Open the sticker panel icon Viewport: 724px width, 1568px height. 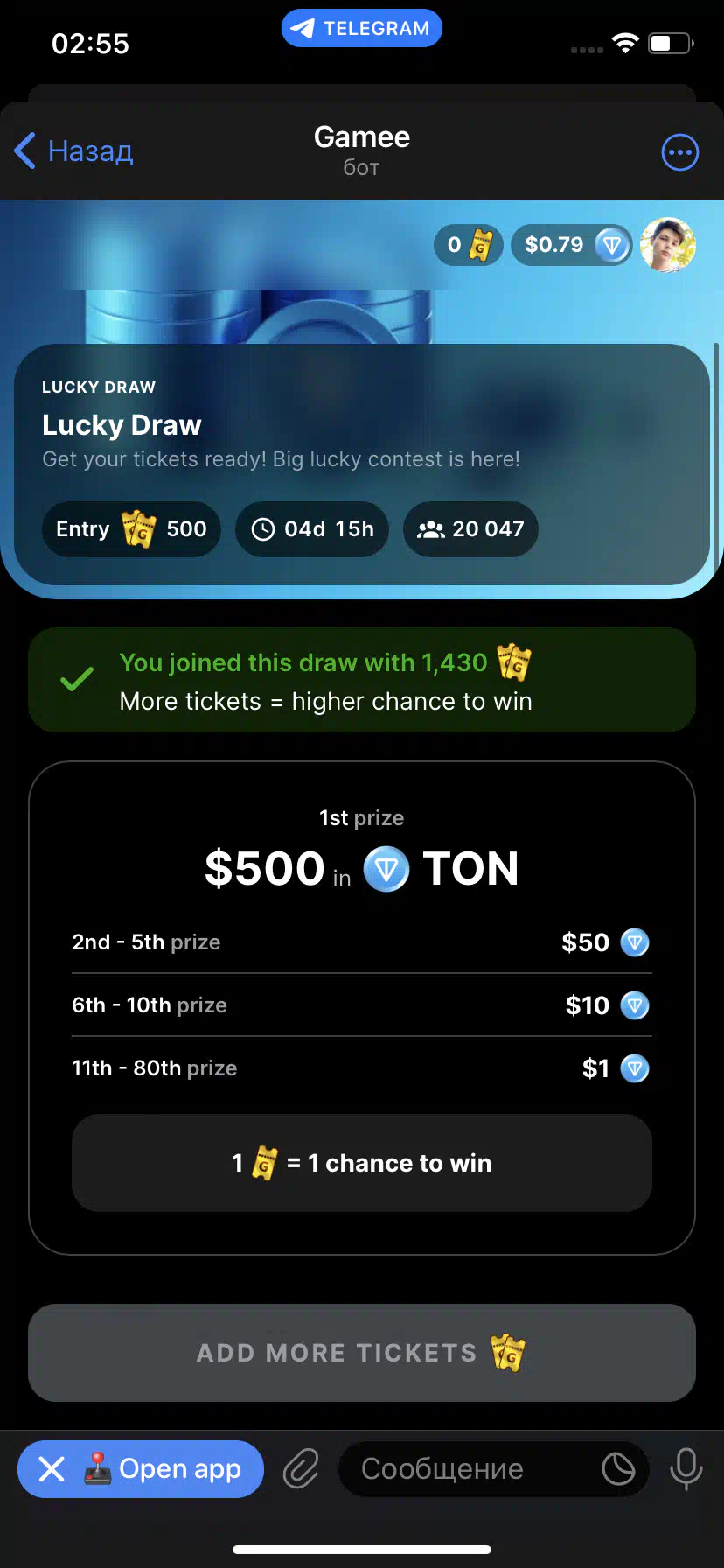pos(618,1468)
